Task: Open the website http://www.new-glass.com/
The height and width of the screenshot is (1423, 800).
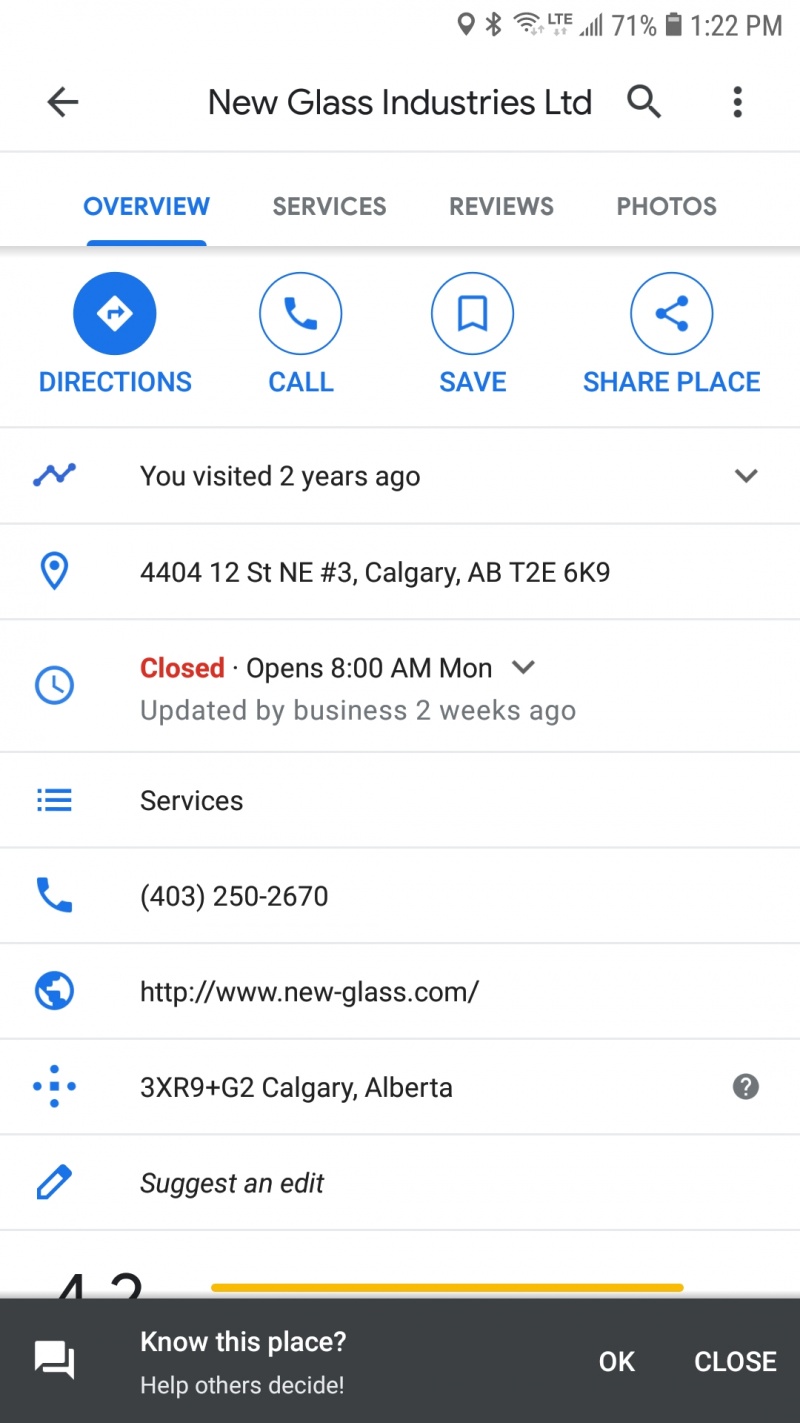Action: click(400, 991)
